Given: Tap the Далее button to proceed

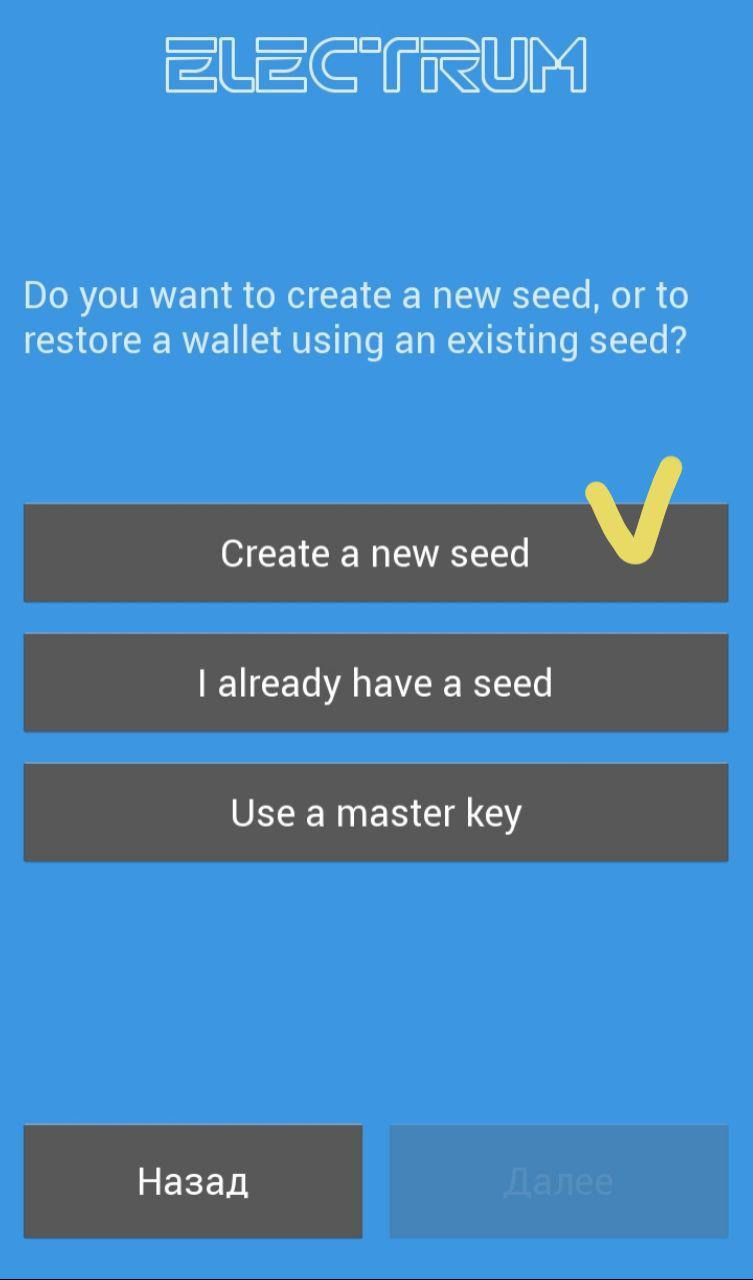Looking at the screenshot, I should (558, 1181).
